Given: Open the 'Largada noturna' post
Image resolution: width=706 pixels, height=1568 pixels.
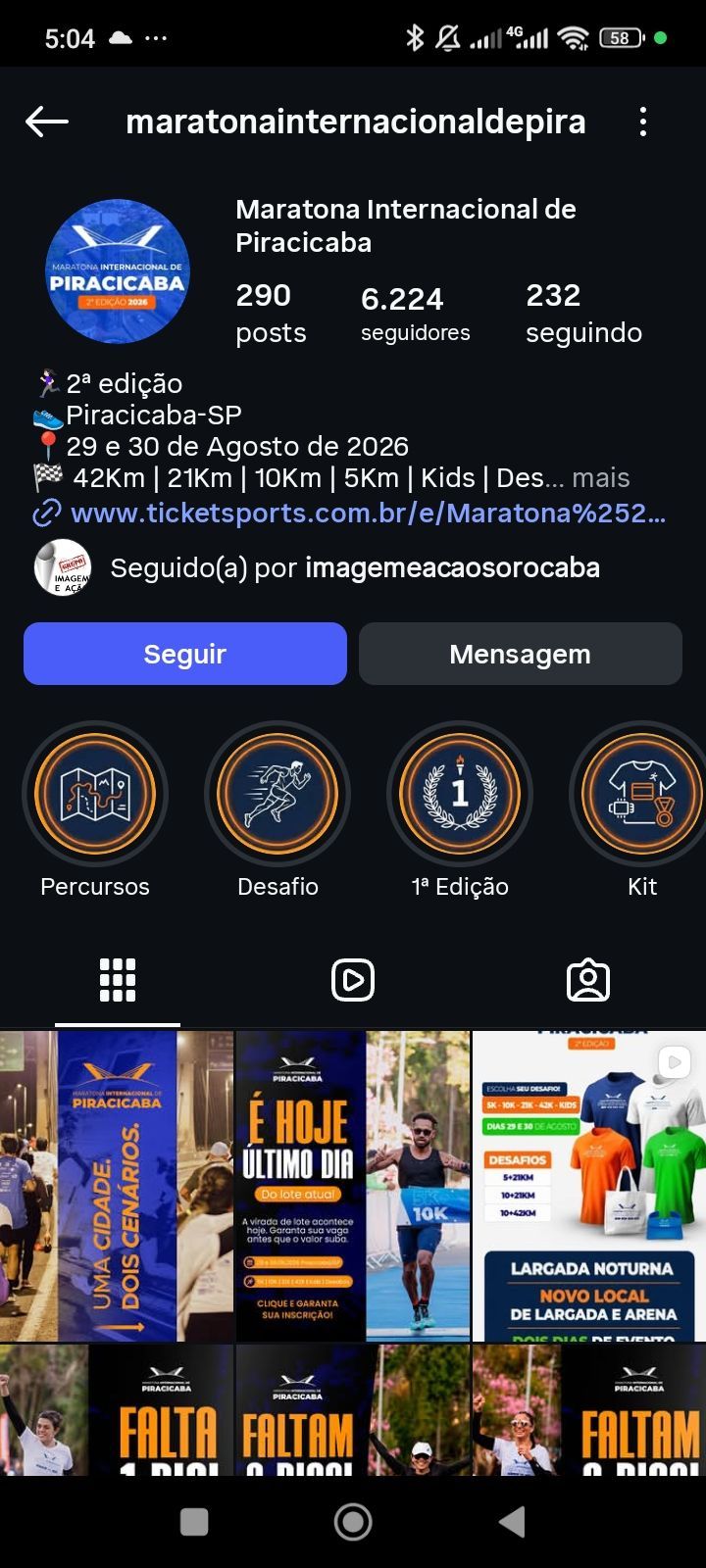Looking at the screenshot, I should [589, 1186].
